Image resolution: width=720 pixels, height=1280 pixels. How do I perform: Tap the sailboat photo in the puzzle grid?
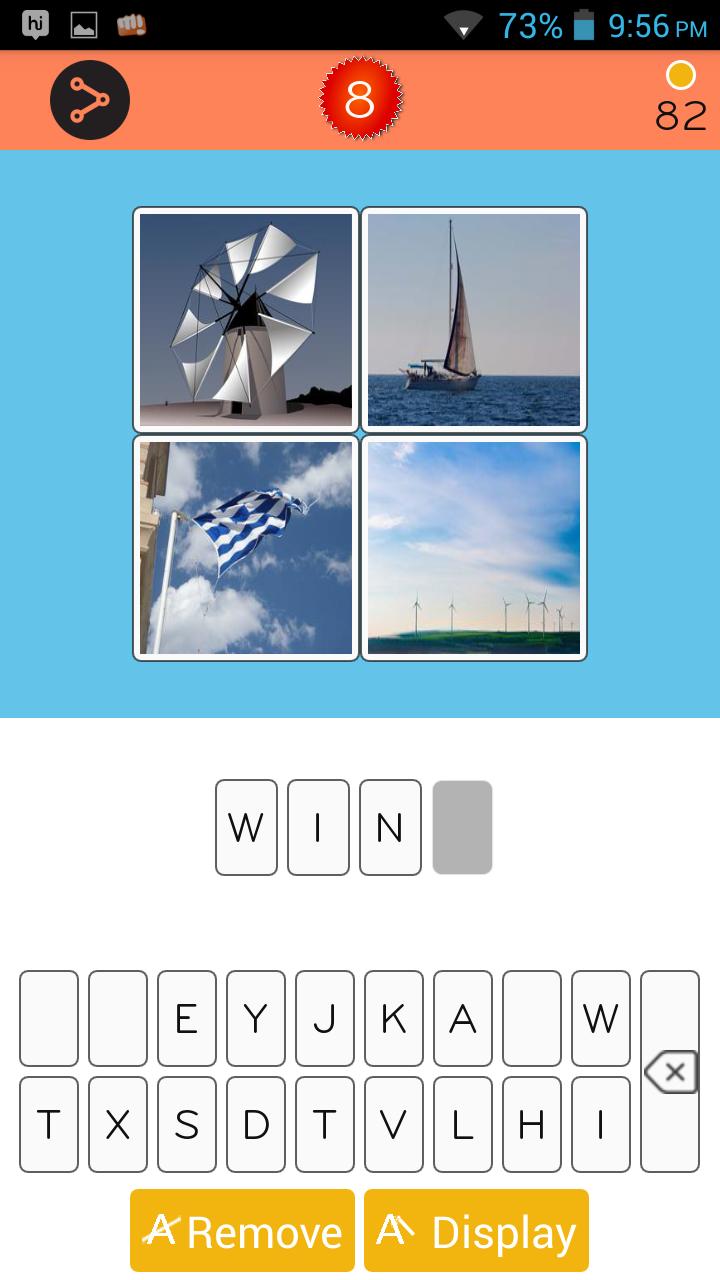(x=474, y=319)
